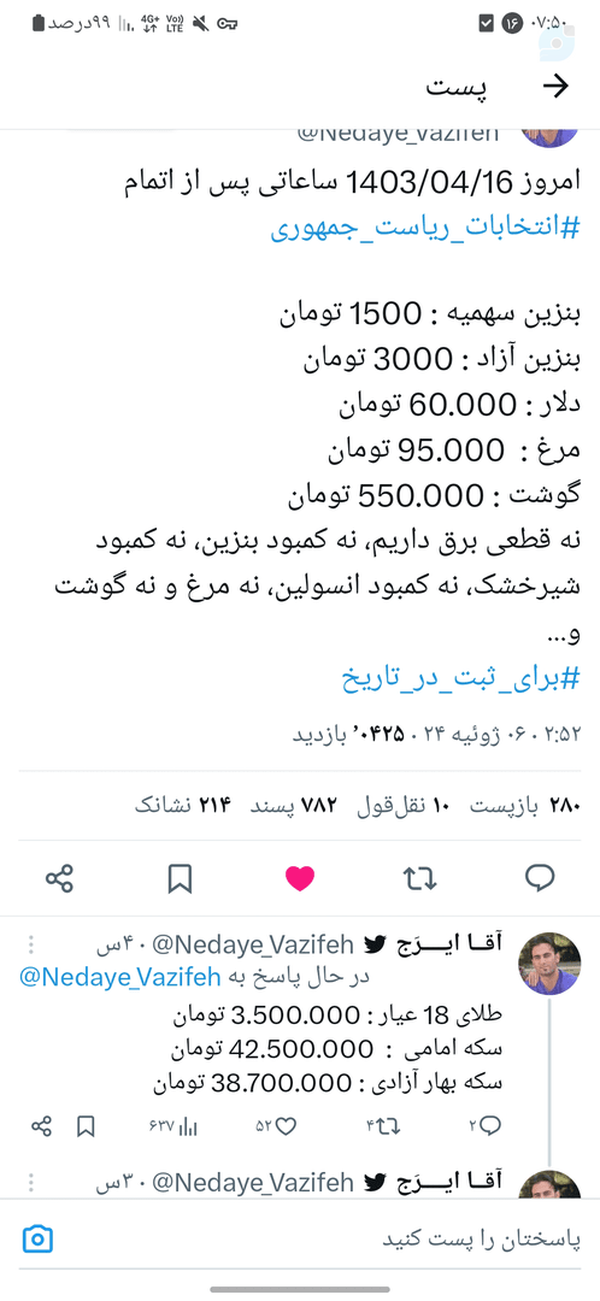Open the #انتخابات_ریاست_جمهوری hashtag
Viewport: 600px width, 1301px height.
click(x=426, y=230)
